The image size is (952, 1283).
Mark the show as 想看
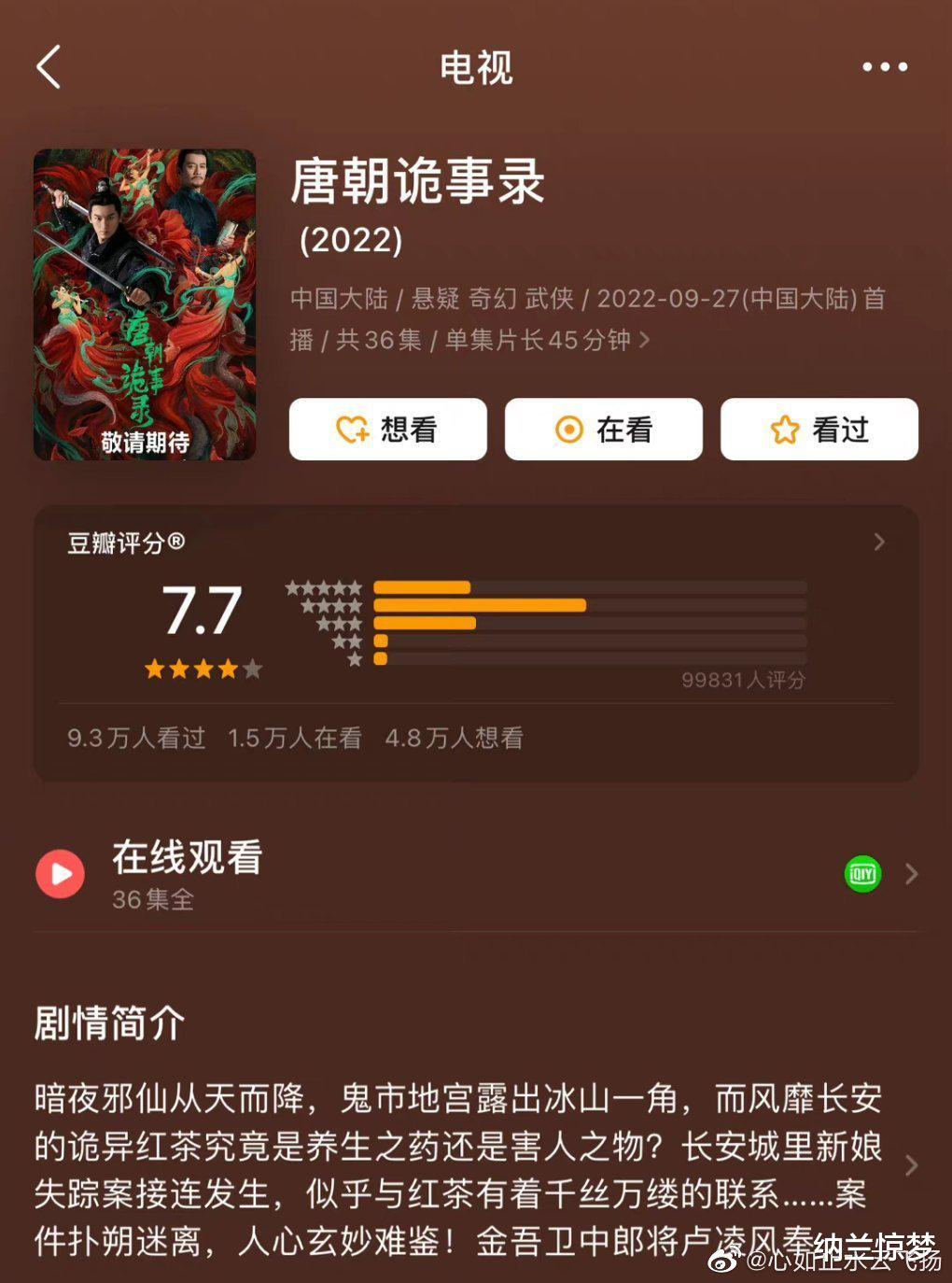[x=387, y=430]
